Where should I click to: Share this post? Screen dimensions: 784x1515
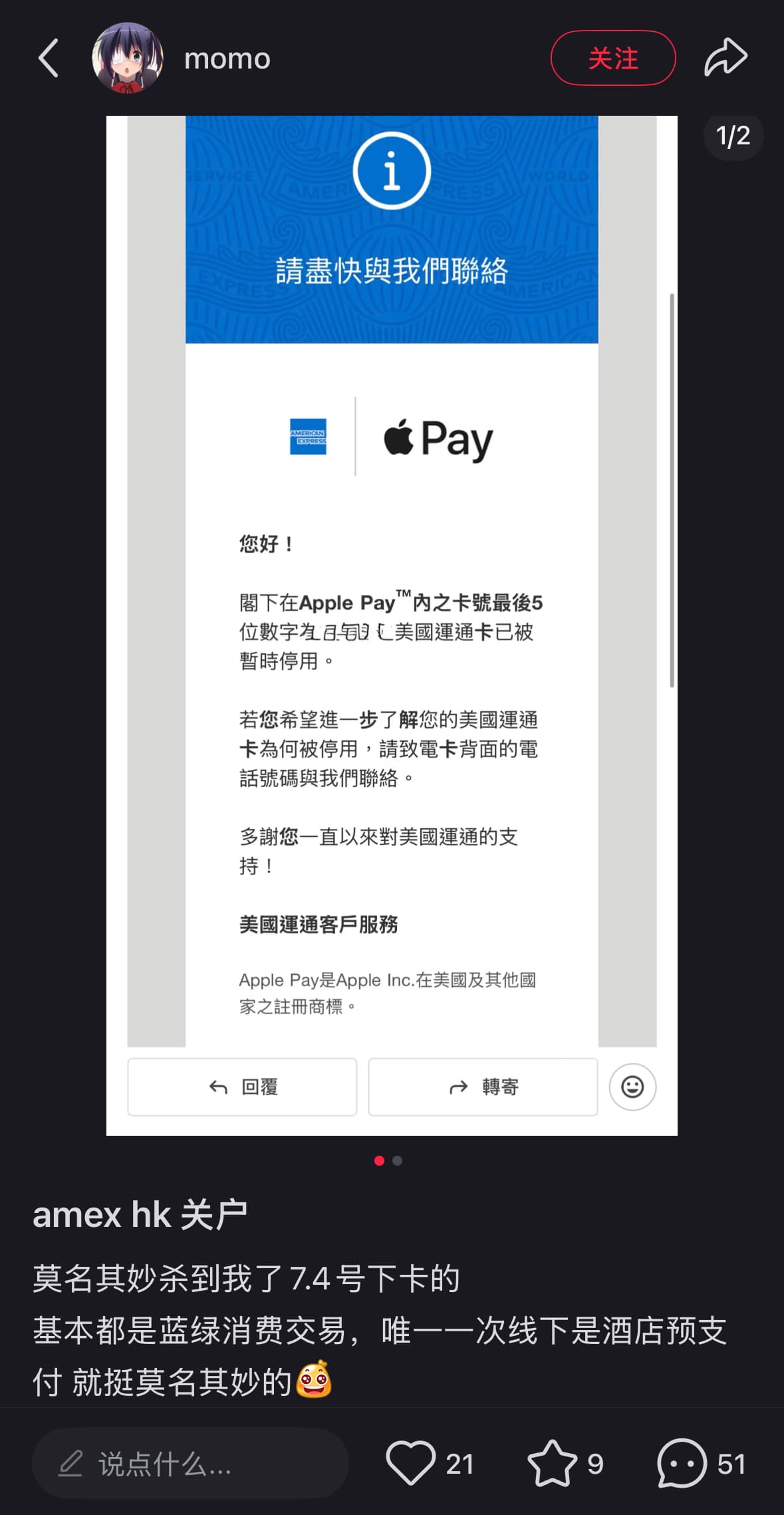tap(725, 59)
